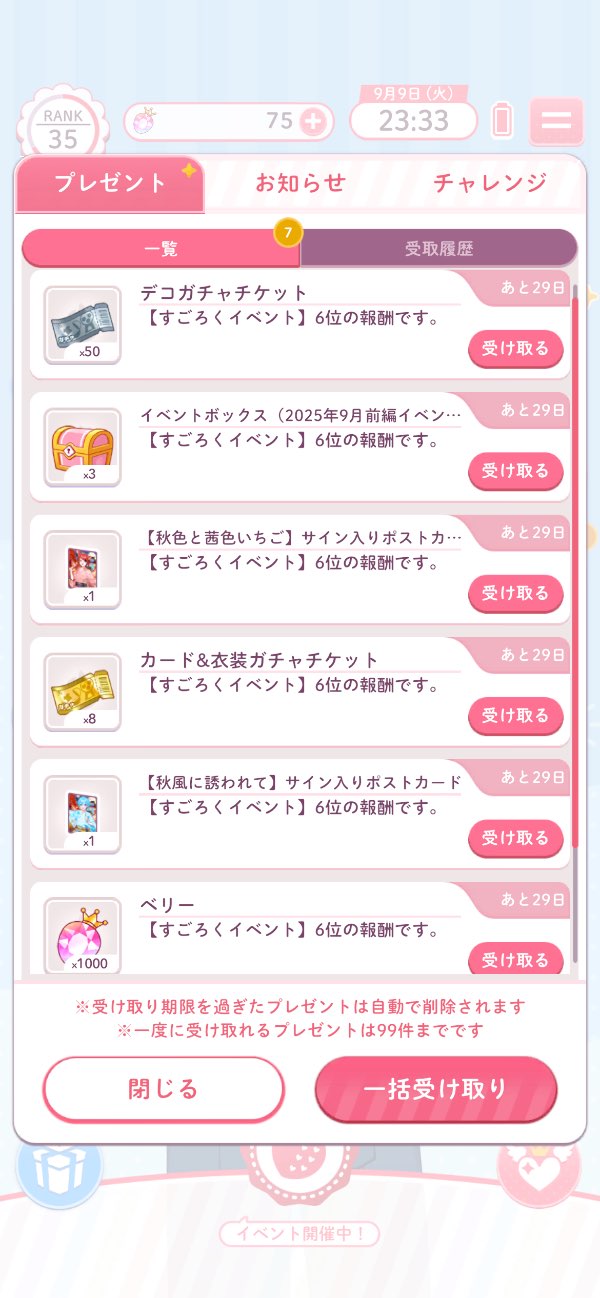Claim the ベリー x1000 reward
Screen dimensions: 600x1298
click(515, 960)
